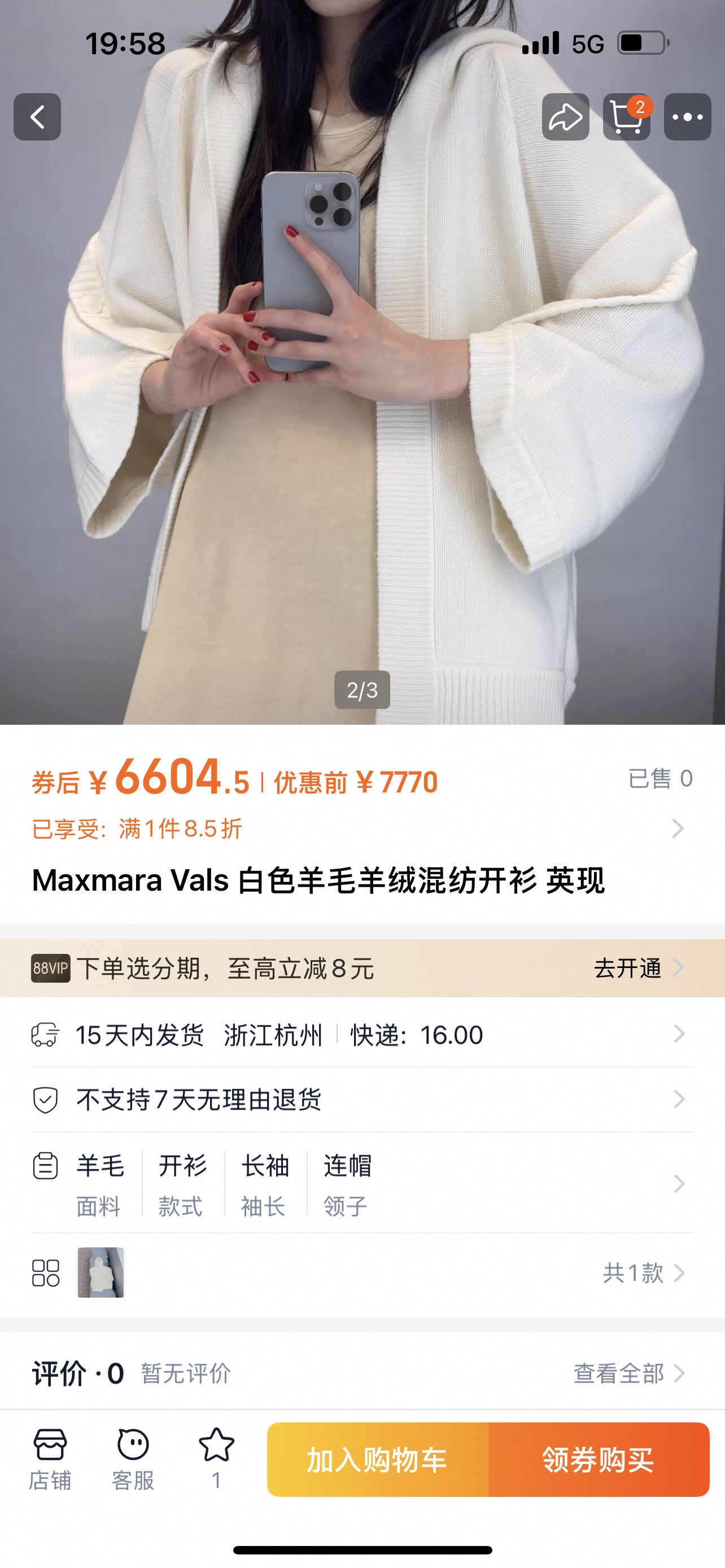Tap 加入购物车 to add to cart
Viewport: 725px width, 1568px height.
pos(377,1460)
